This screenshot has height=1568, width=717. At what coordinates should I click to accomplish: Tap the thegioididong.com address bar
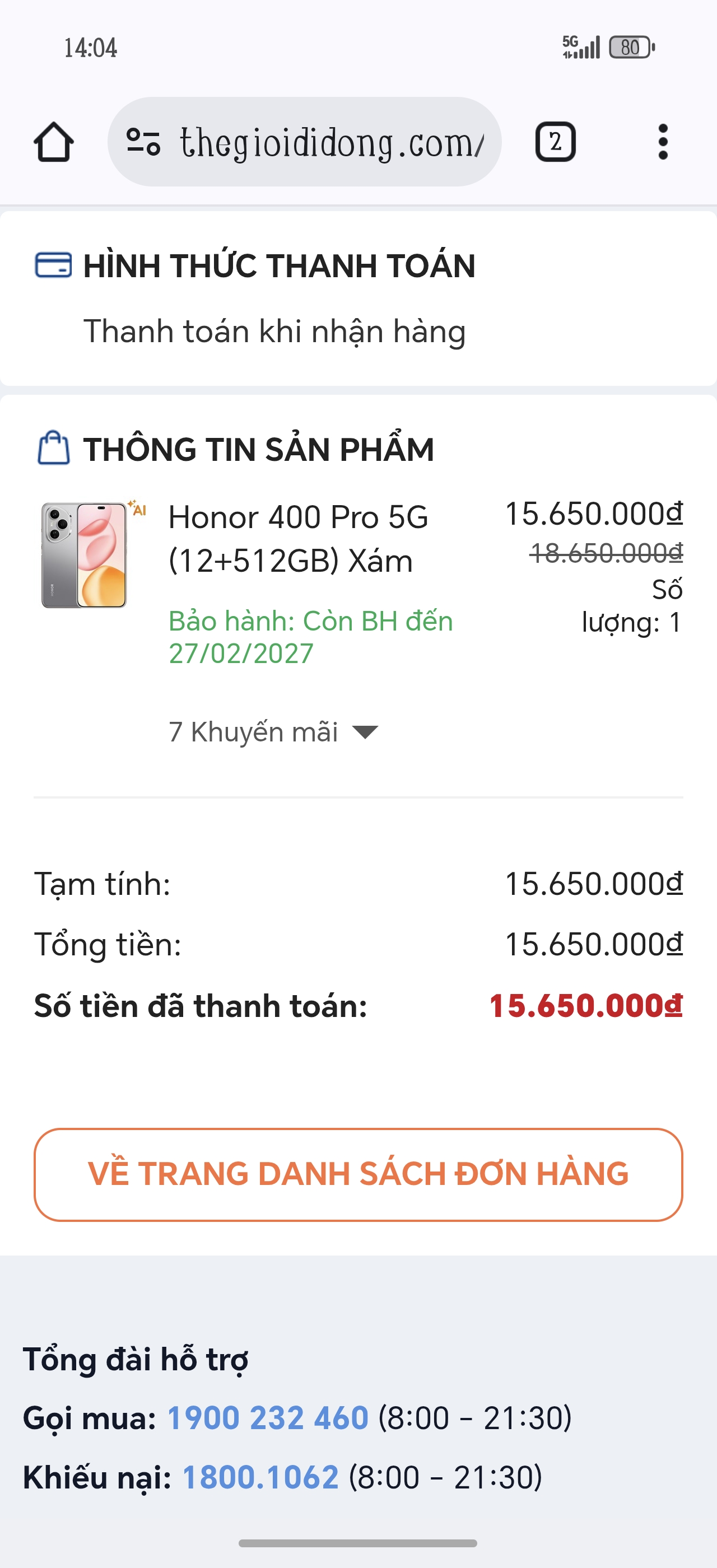pos(332,142)
